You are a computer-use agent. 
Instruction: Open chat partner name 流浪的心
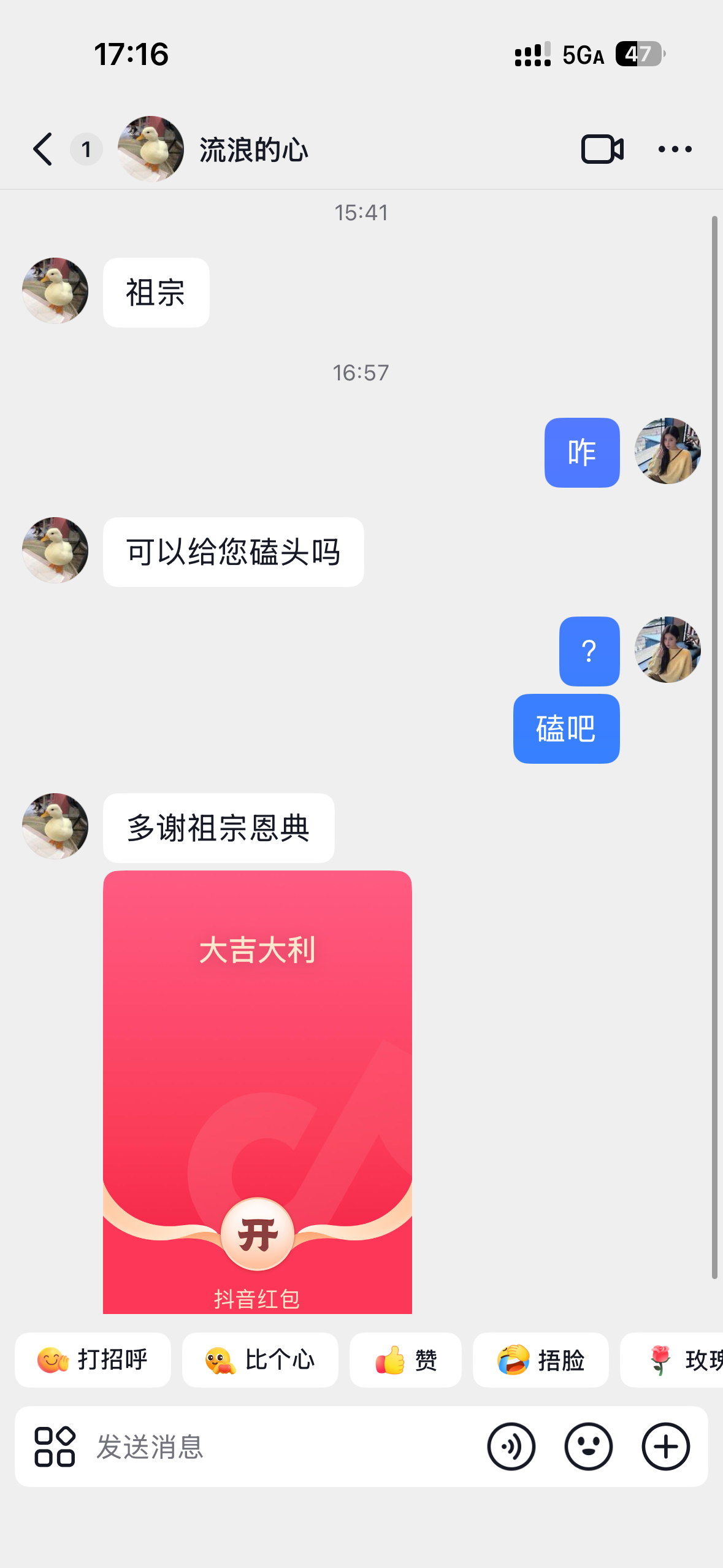pyautogui.click(x=253, y=148)
